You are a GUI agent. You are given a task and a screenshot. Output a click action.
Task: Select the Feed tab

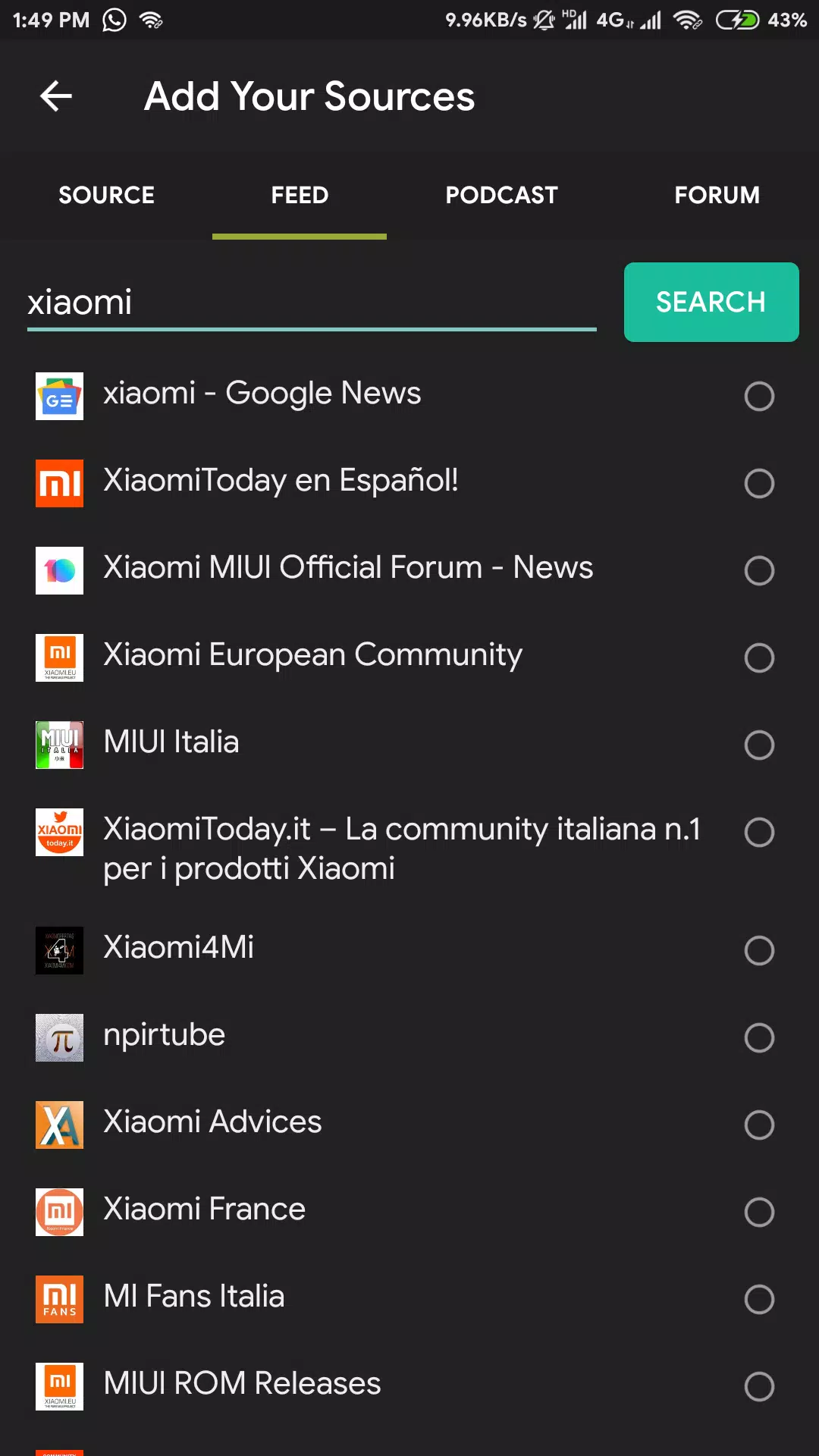point(300,195)
